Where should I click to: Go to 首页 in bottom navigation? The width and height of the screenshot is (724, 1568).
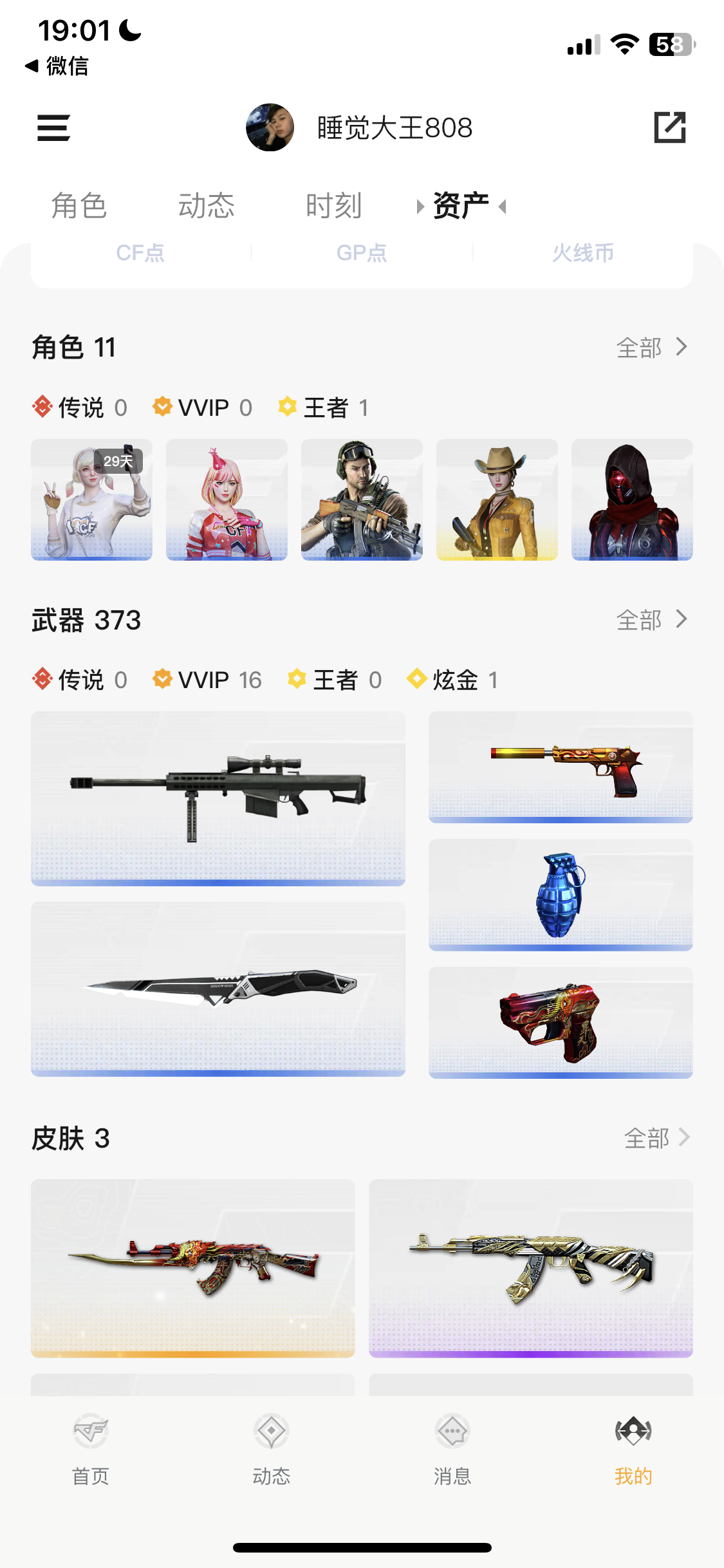pos(90,1450)
